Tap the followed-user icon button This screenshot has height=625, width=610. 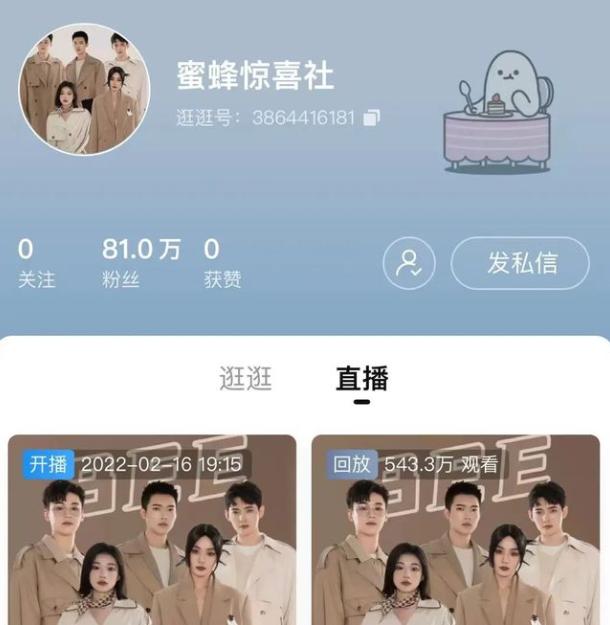coord(409,263)
